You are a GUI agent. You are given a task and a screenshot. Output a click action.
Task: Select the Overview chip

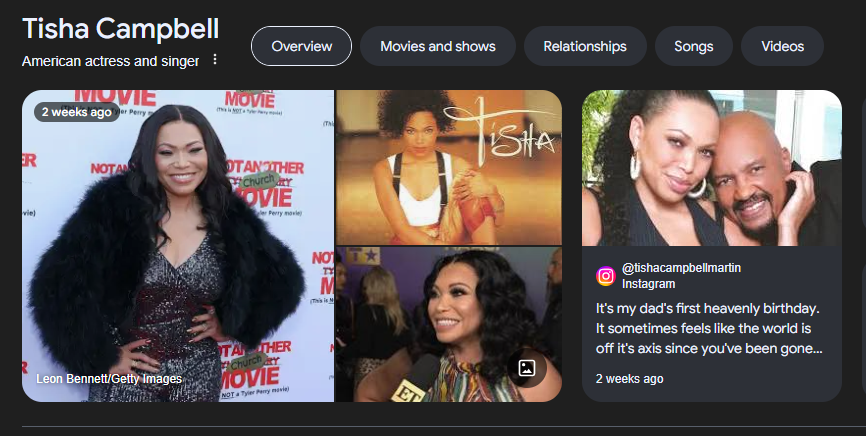301,46
